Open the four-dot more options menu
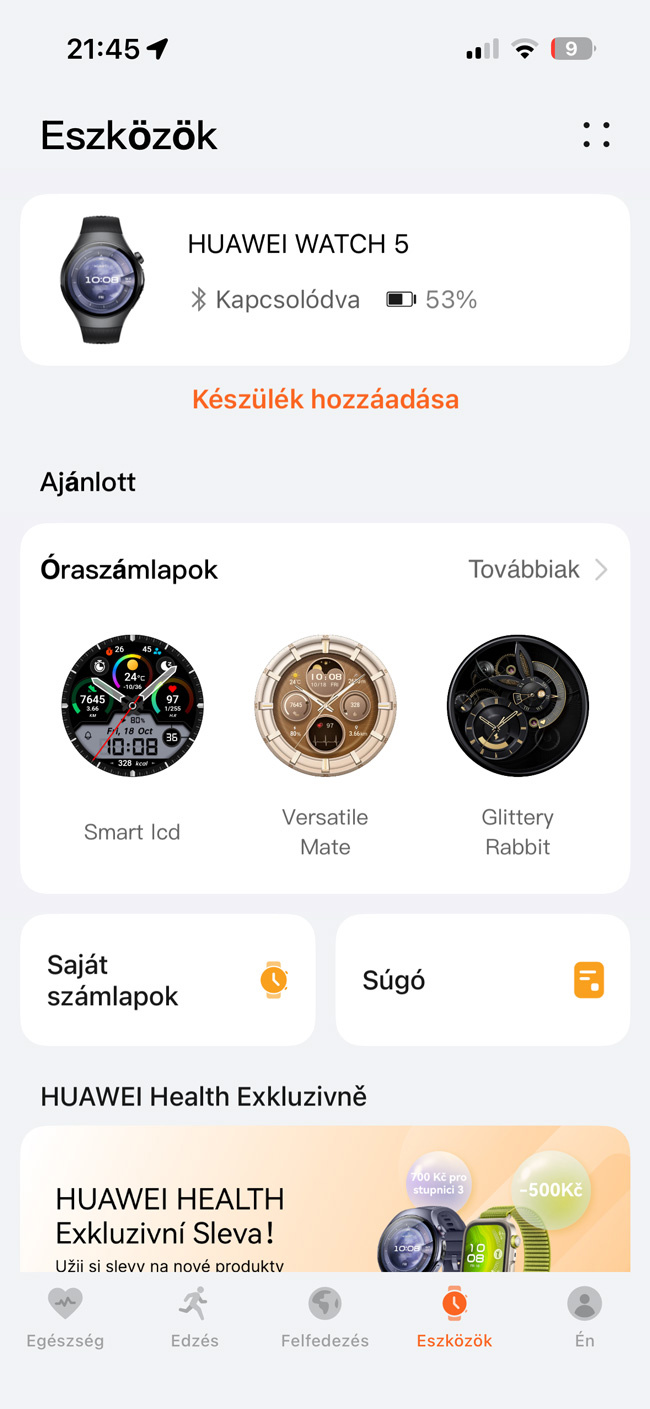This screenshot has width=650, height=1409. click(596, 136)
